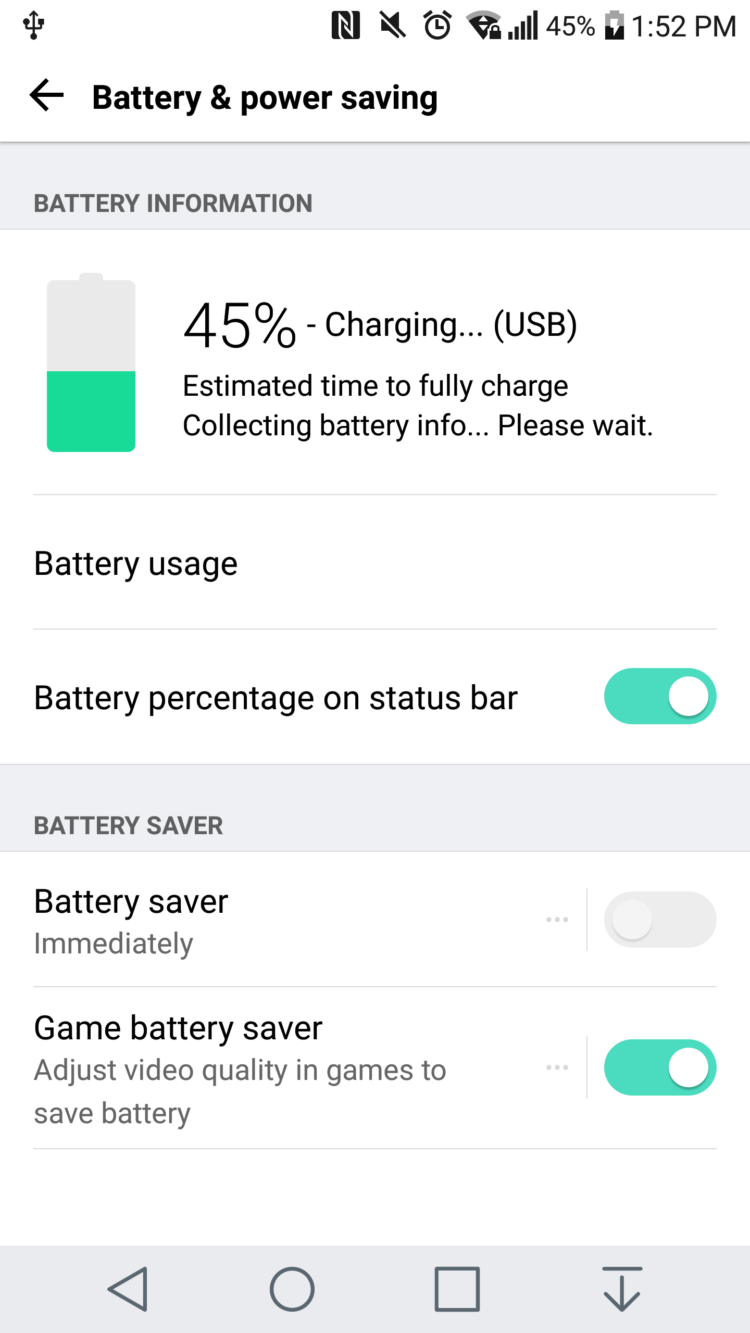750x1333 pixels.
Task: Enable the Battery saver switch
Action: [660, 919]
